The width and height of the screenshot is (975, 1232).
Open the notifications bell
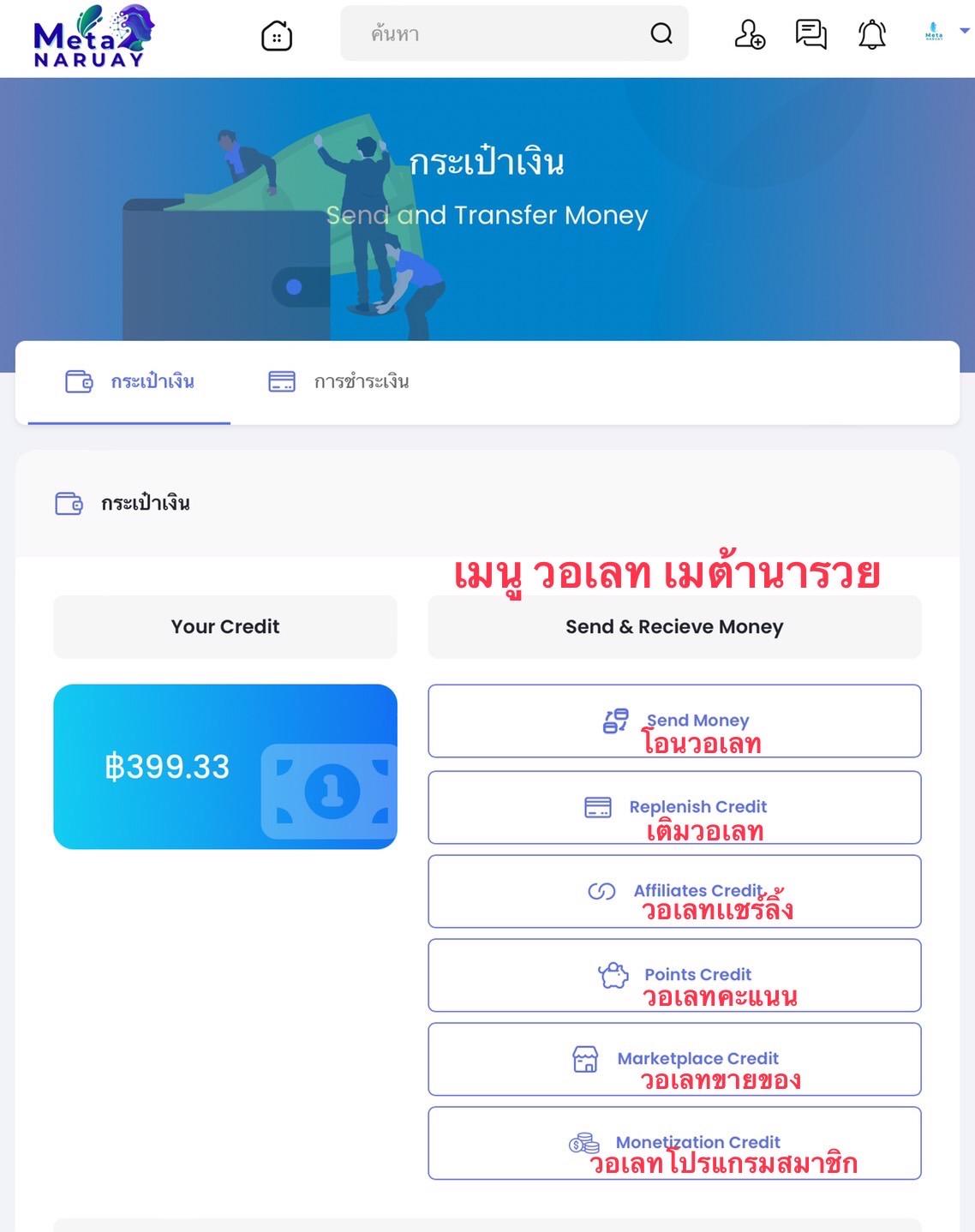coord(871,34)
